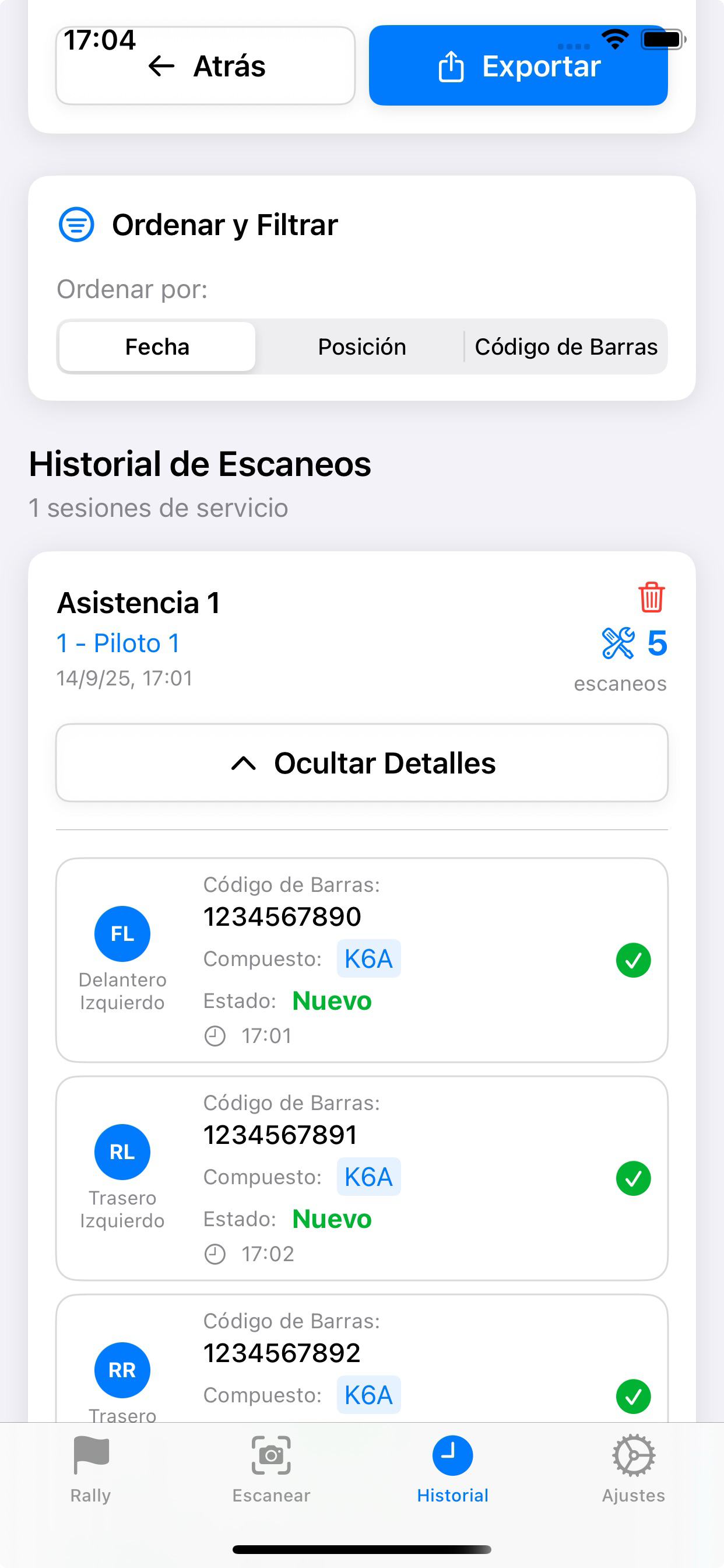Screen dimensions: 724x1568
Task: Select Posición sort option
Action: (x=362, y=346)
